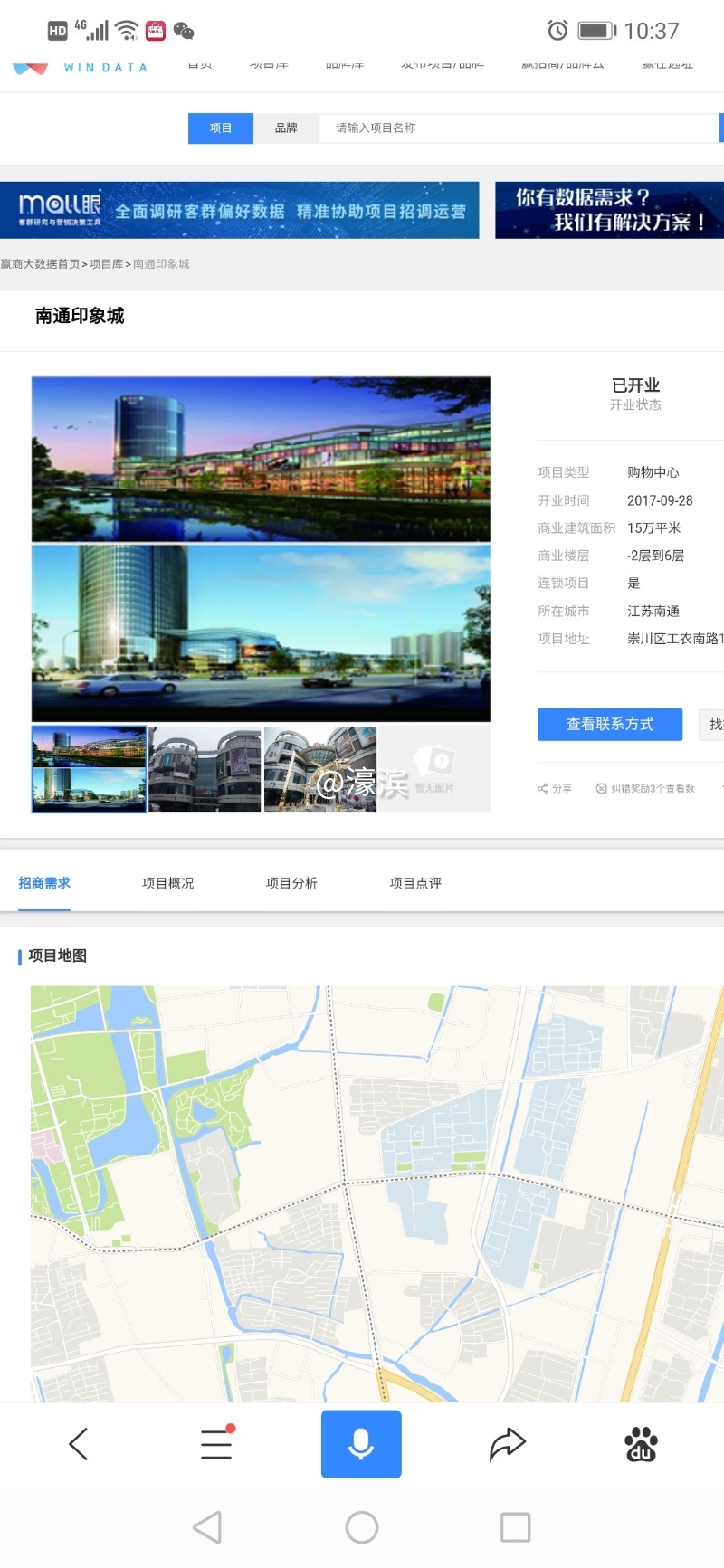724x1568 pixels.
Task: Share this project via 分享
Action: click(x=555, y=789)
